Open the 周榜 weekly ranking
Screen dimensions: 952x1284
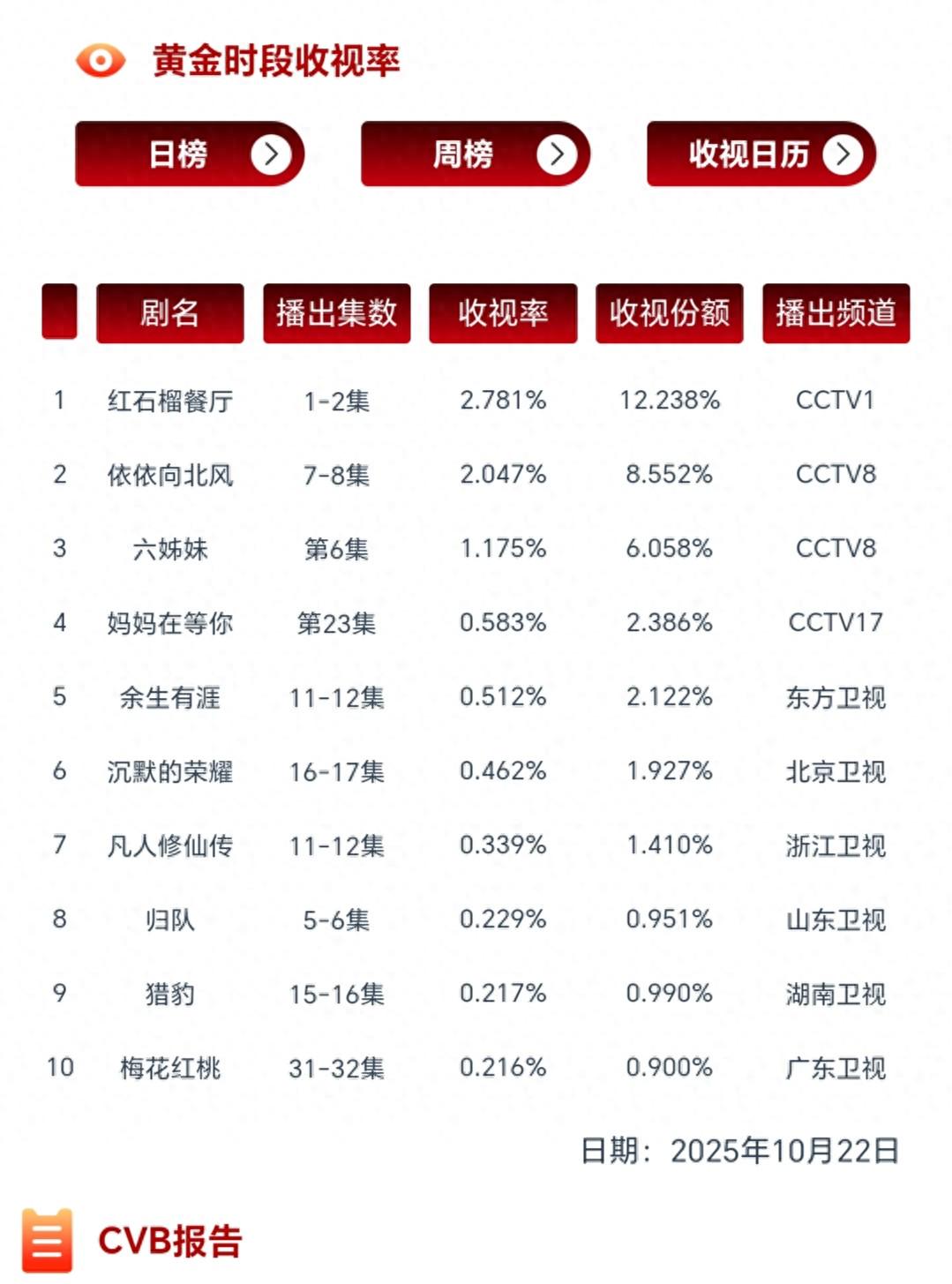coord(475,154)
